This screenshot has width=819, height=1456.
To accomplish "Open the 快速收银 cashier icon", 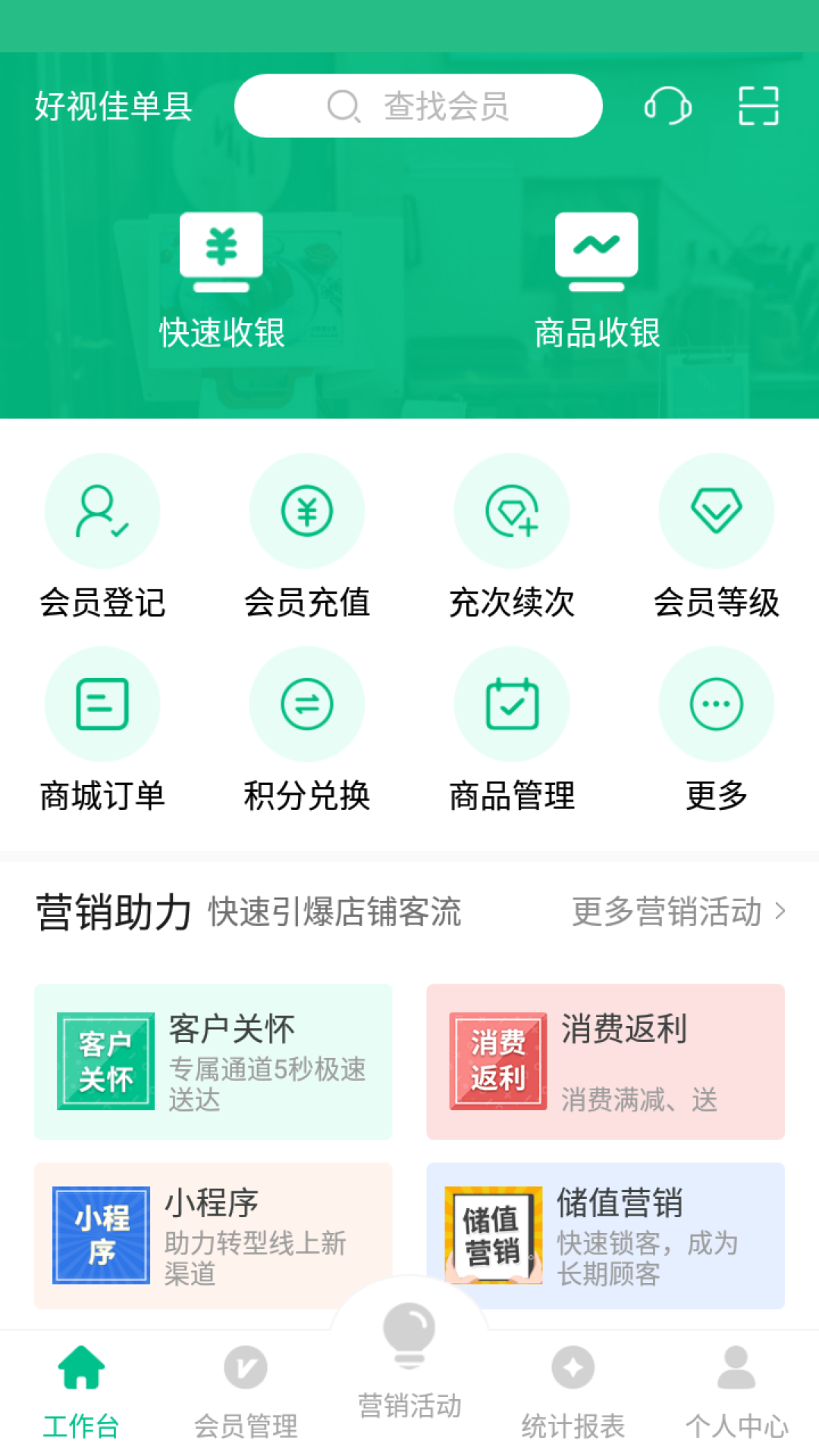I will click(x=221, y=281).
